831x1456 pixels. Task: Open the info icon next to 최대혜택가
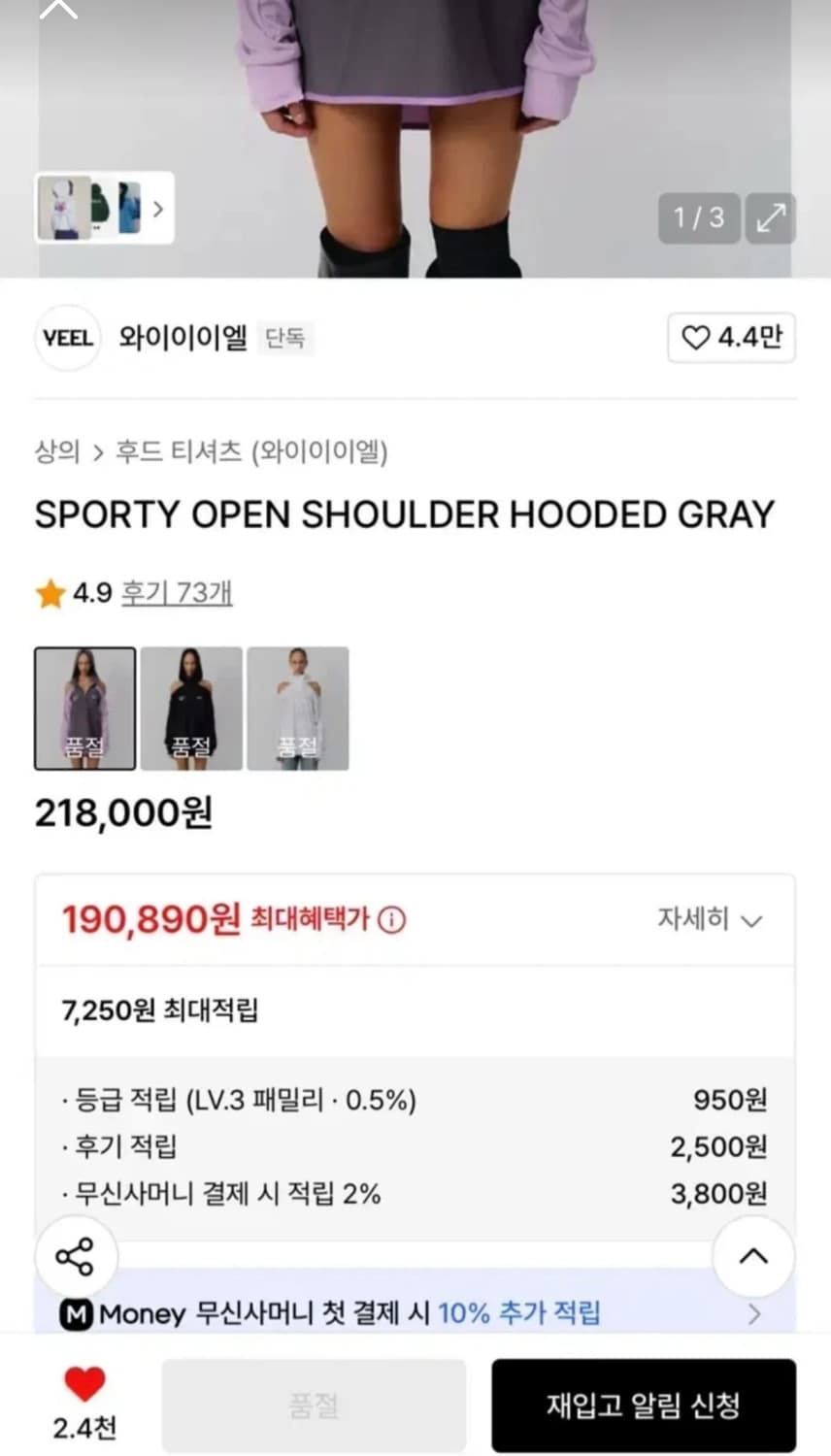click(x=393, y=919)
